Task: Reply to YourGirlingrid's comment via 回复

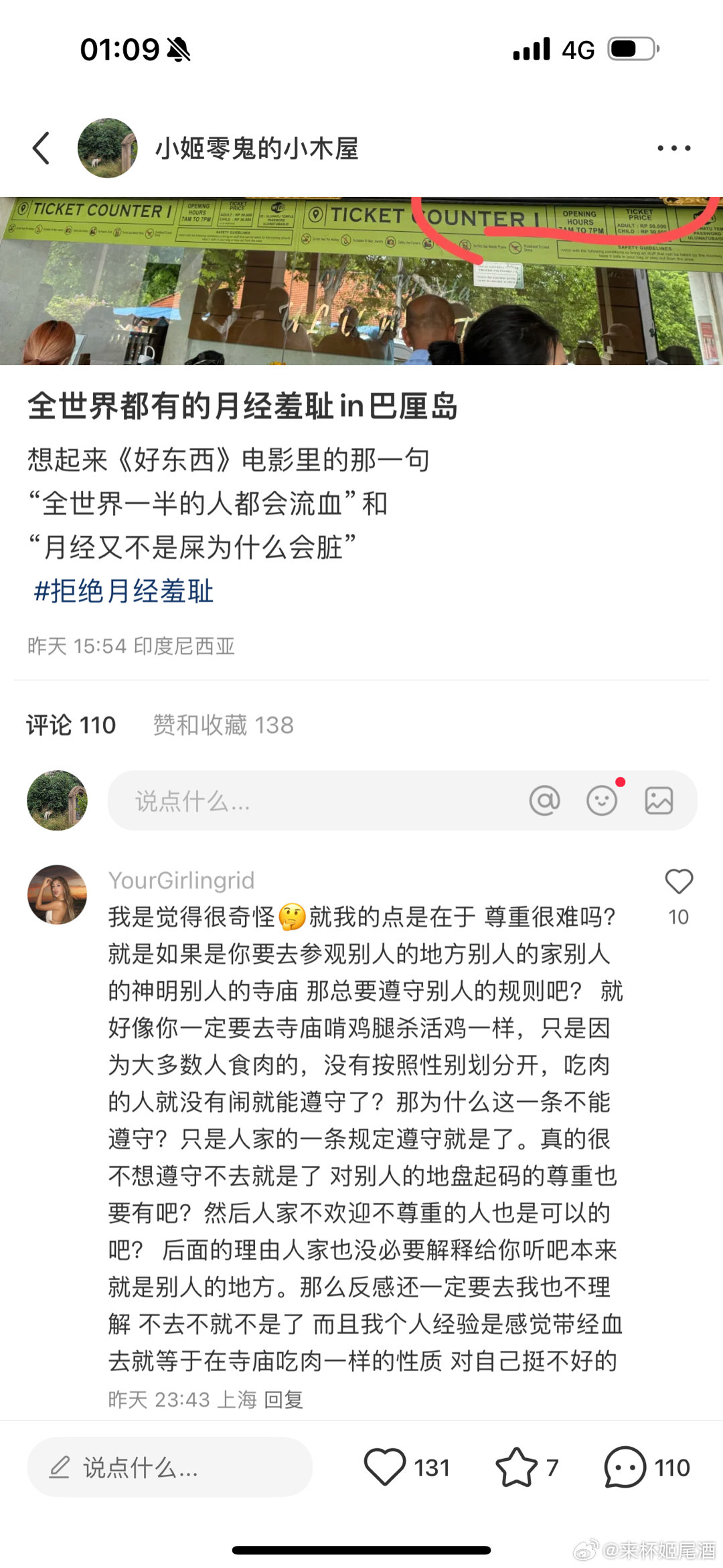Action: (284, 1399)
